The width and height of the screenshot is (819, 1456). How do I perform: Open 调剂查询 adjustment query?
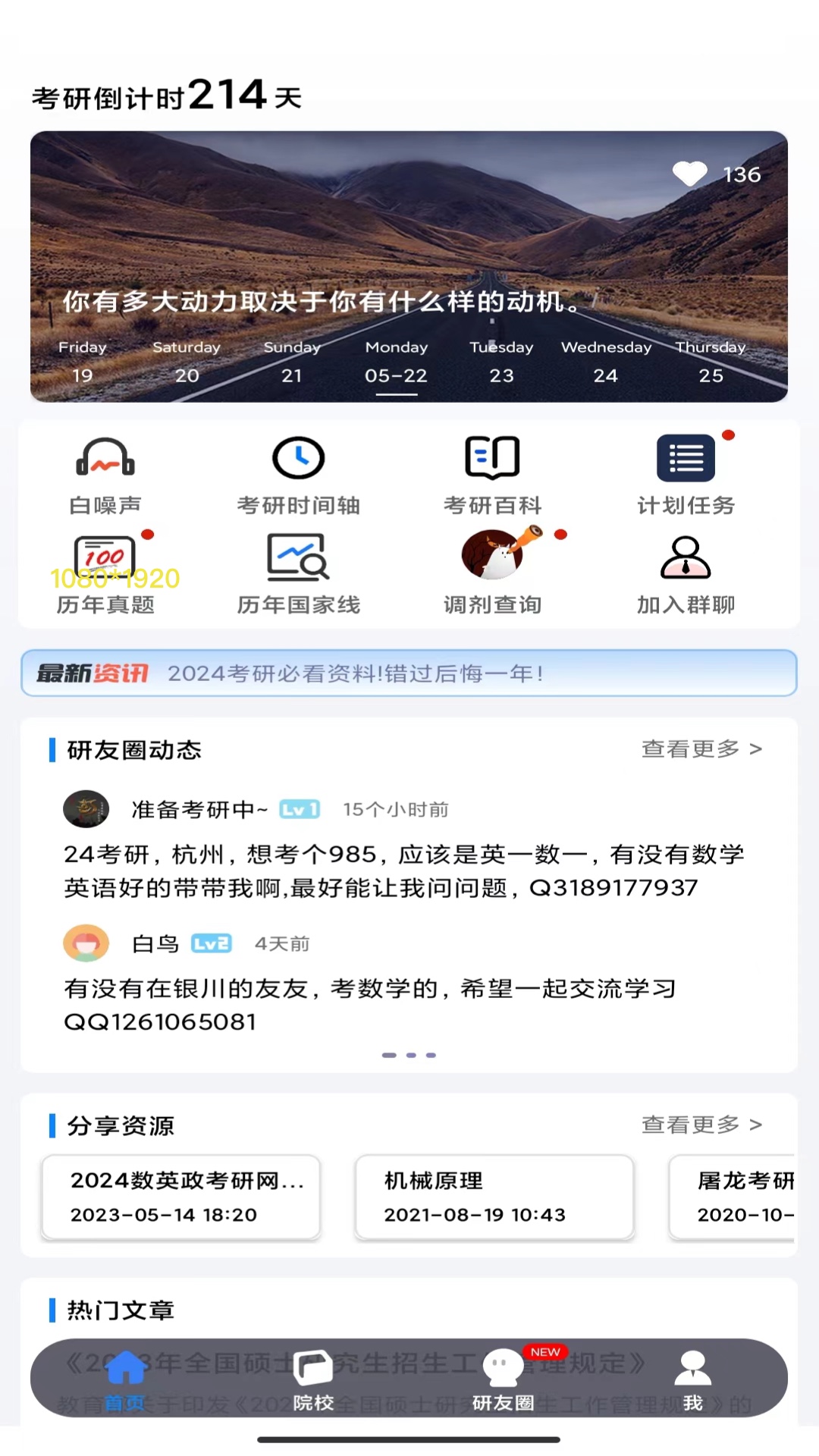tap(493, 573)
